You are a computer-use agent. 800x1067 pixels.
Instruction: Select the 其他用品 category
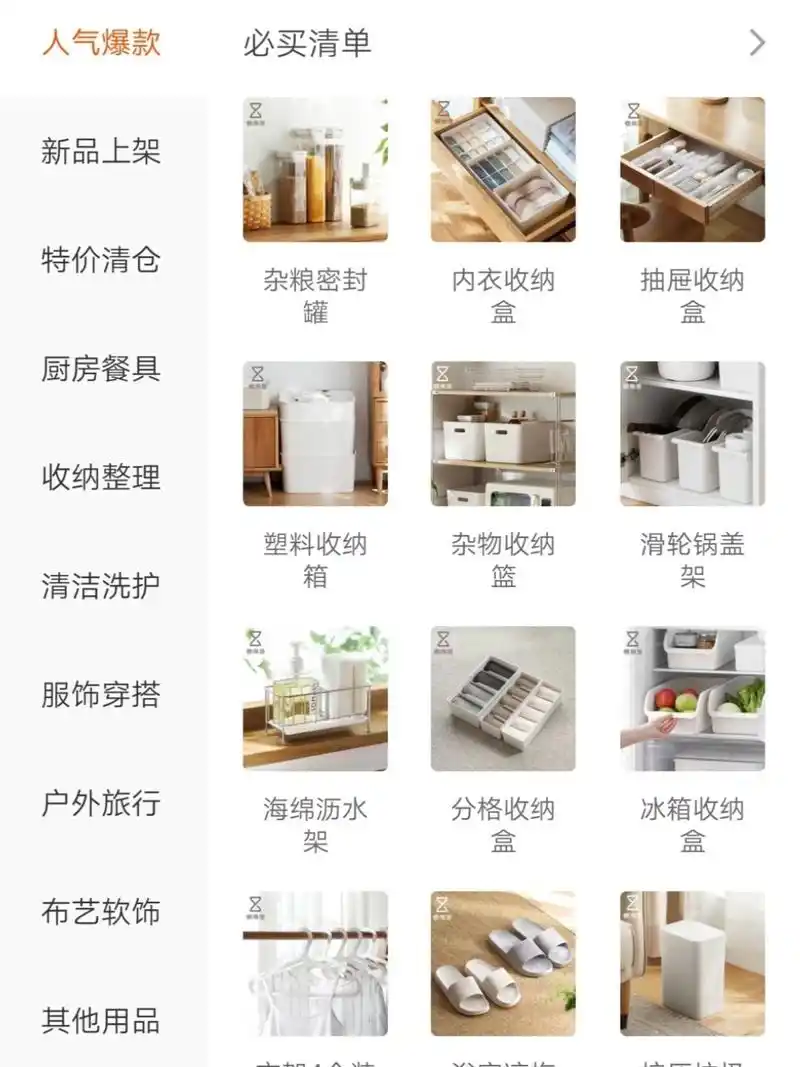pyautogui.click(x=100, y=1020)
